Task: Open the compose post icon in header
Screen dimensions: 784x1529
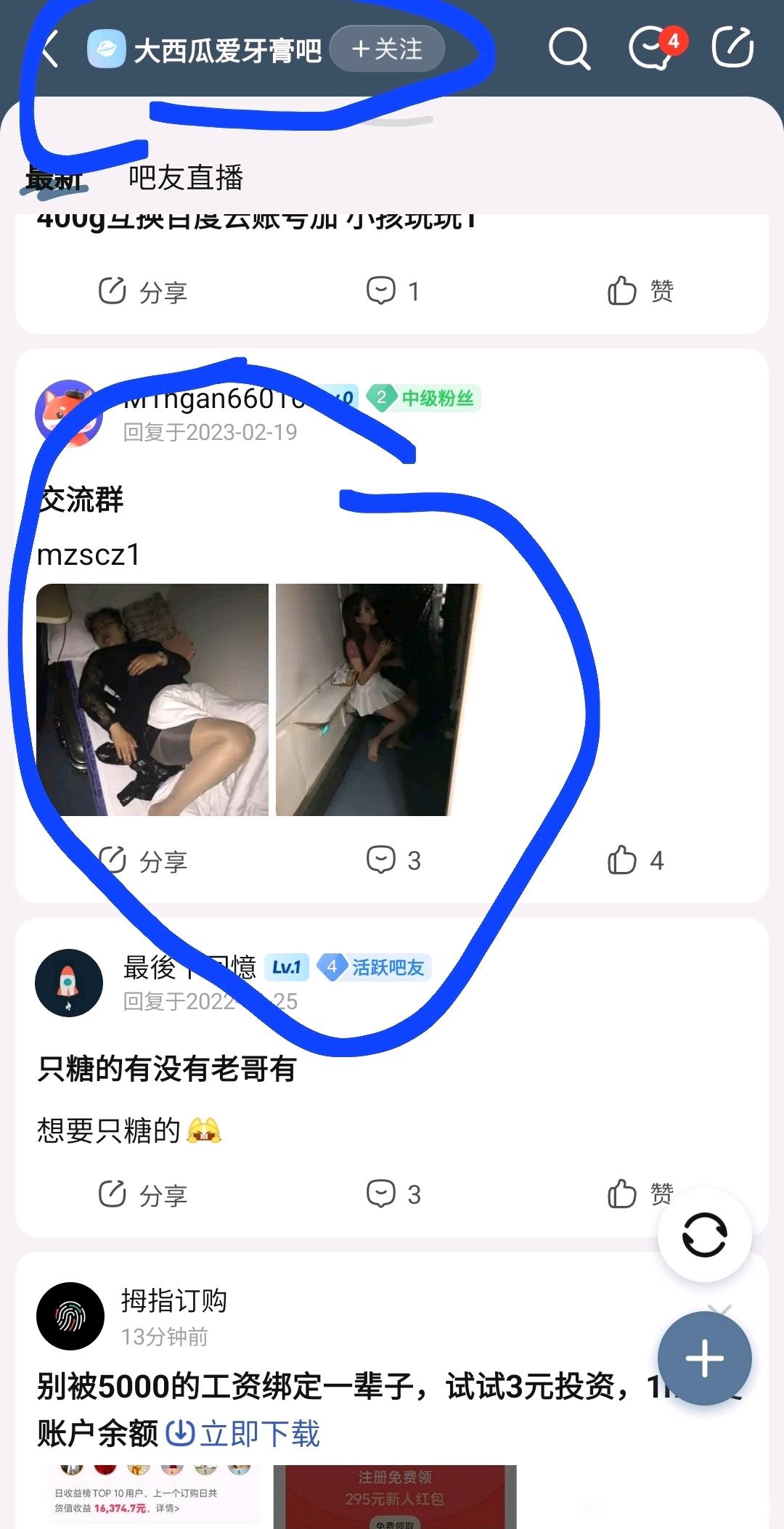Action: point(732,48)
